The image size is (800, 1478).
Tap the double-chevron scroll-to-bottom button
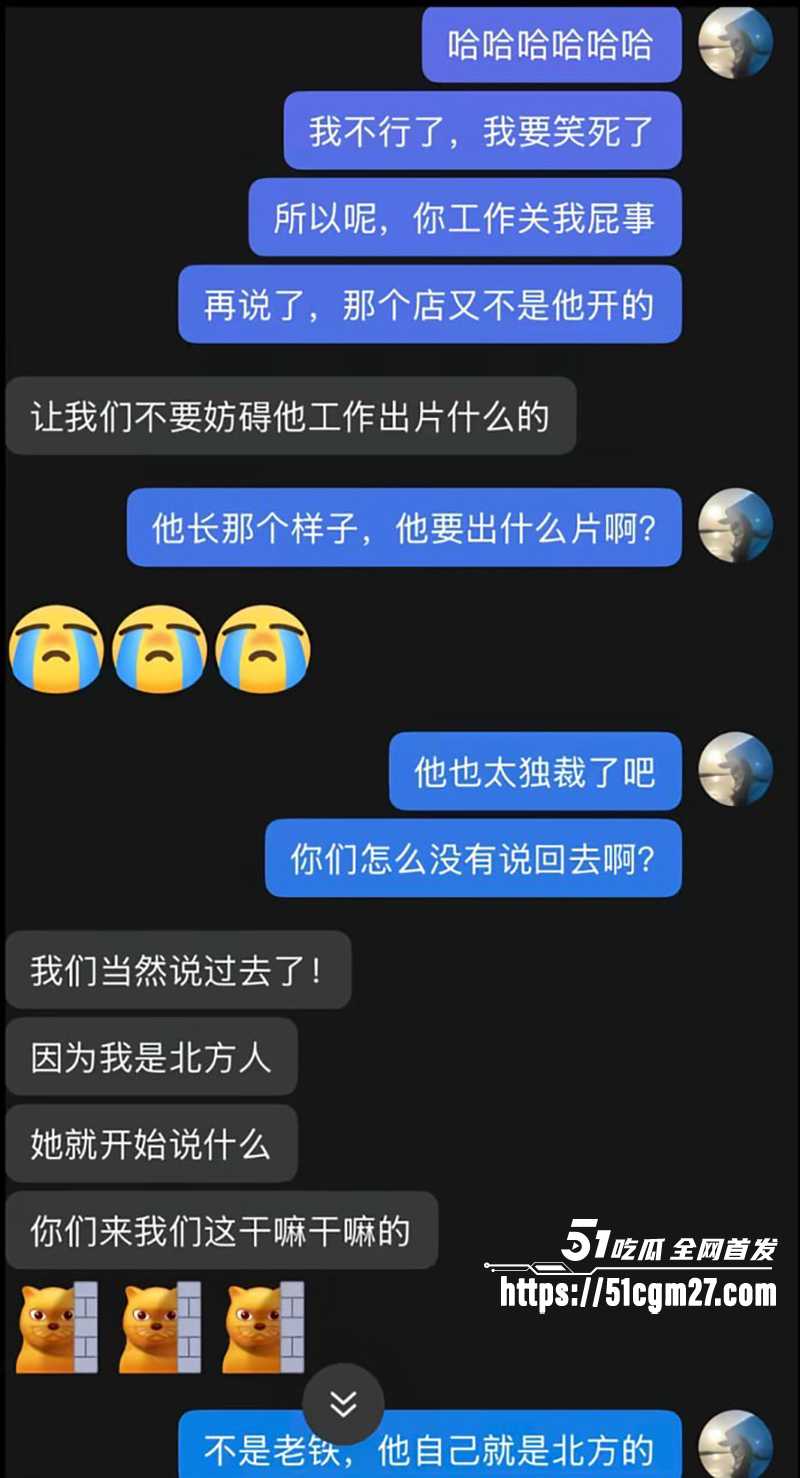tap(344, 1402)
